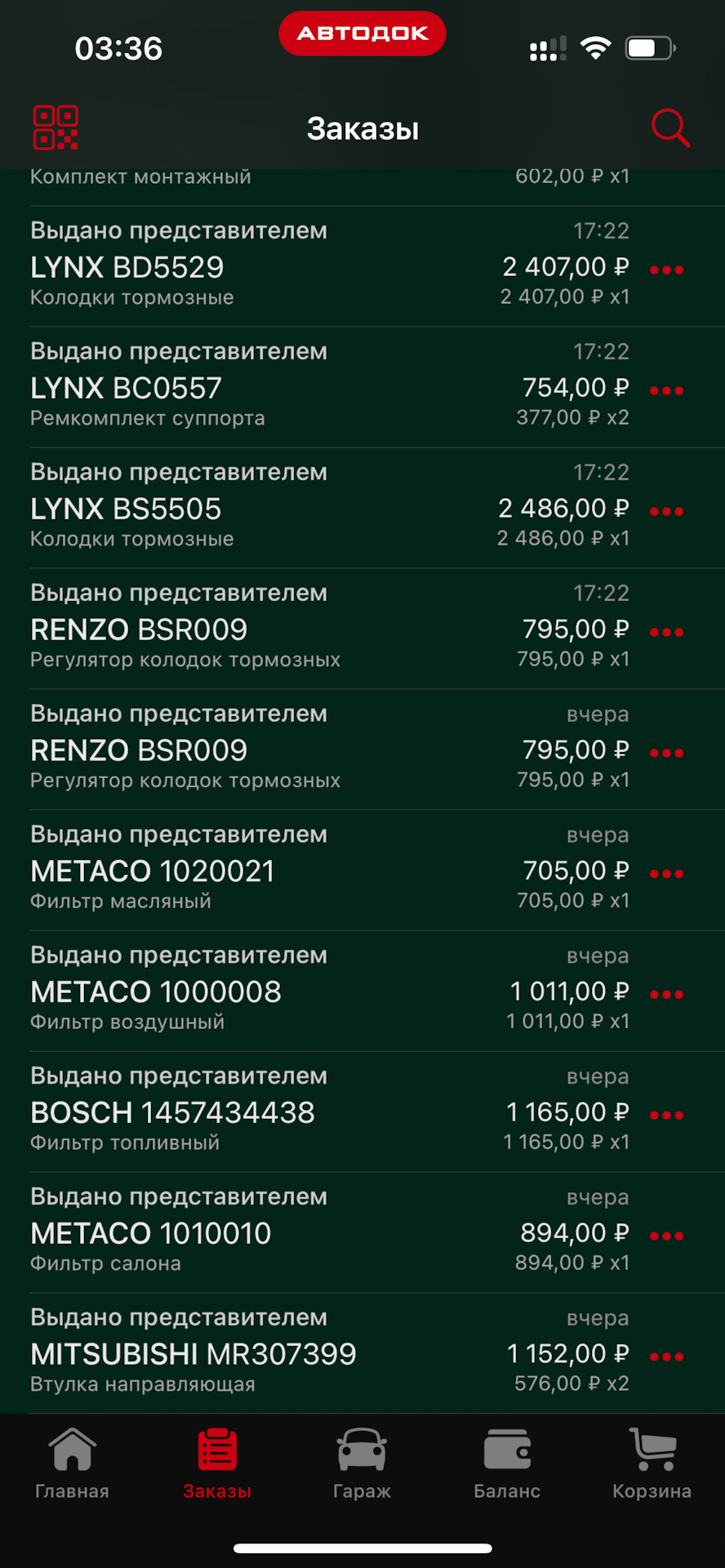Viewport: 725px width, 1568px height.
Task: Open options for MITSUBISHI MR307399
Action: tap(666, 1357)
